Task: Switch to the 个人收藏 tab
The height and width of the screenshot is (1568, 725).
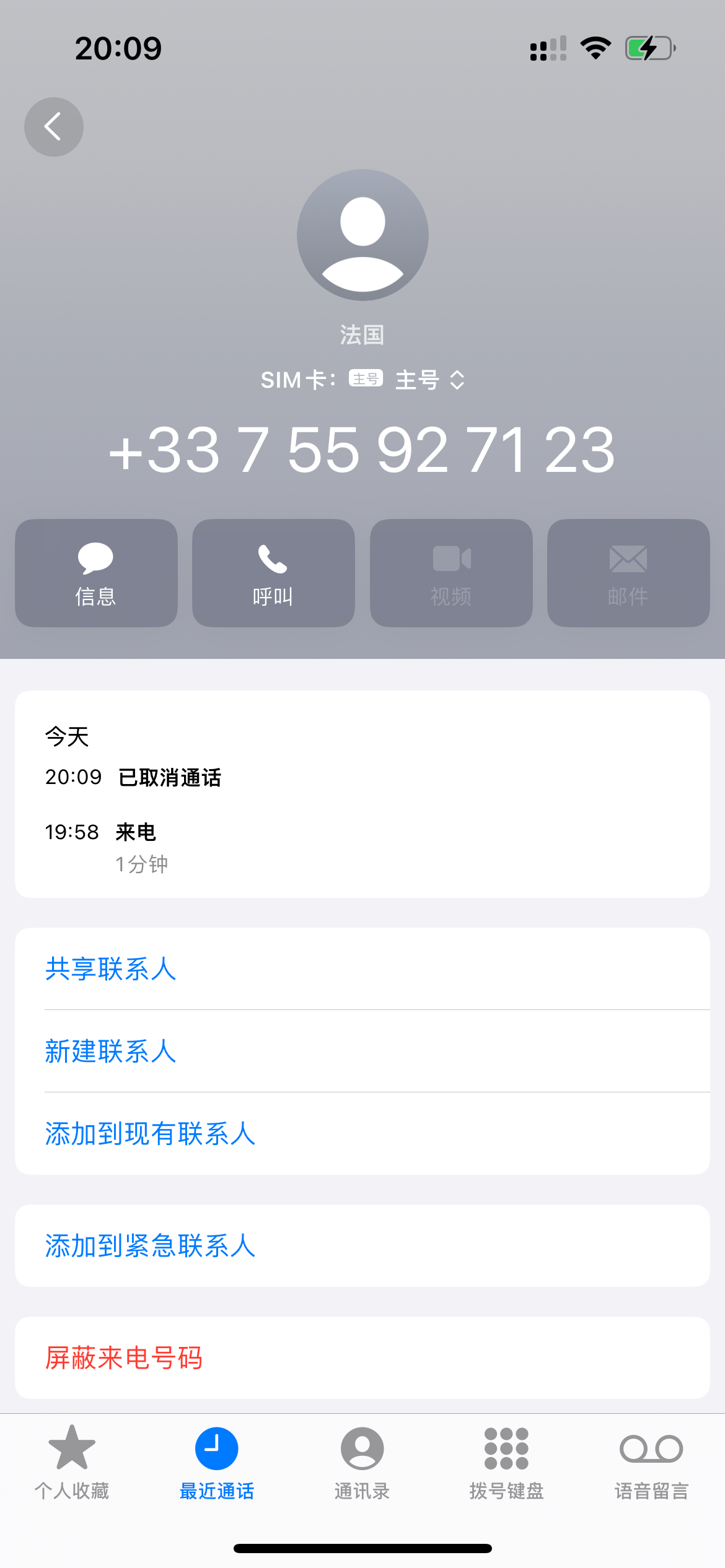Action: point(72,1463)
